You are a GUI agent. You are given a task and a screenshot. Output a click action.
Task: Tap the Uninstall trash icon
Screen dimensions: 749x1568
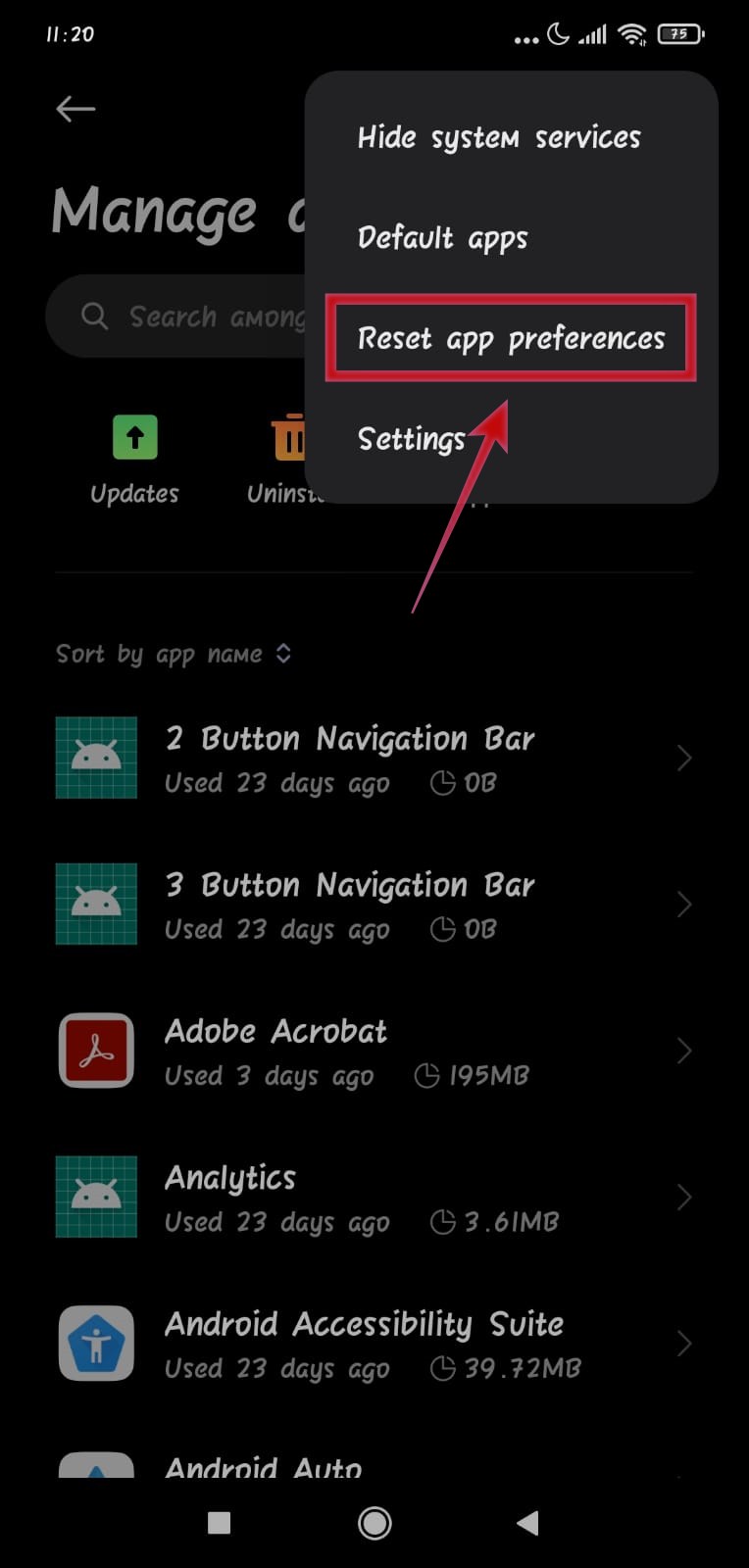coord(291,437)
